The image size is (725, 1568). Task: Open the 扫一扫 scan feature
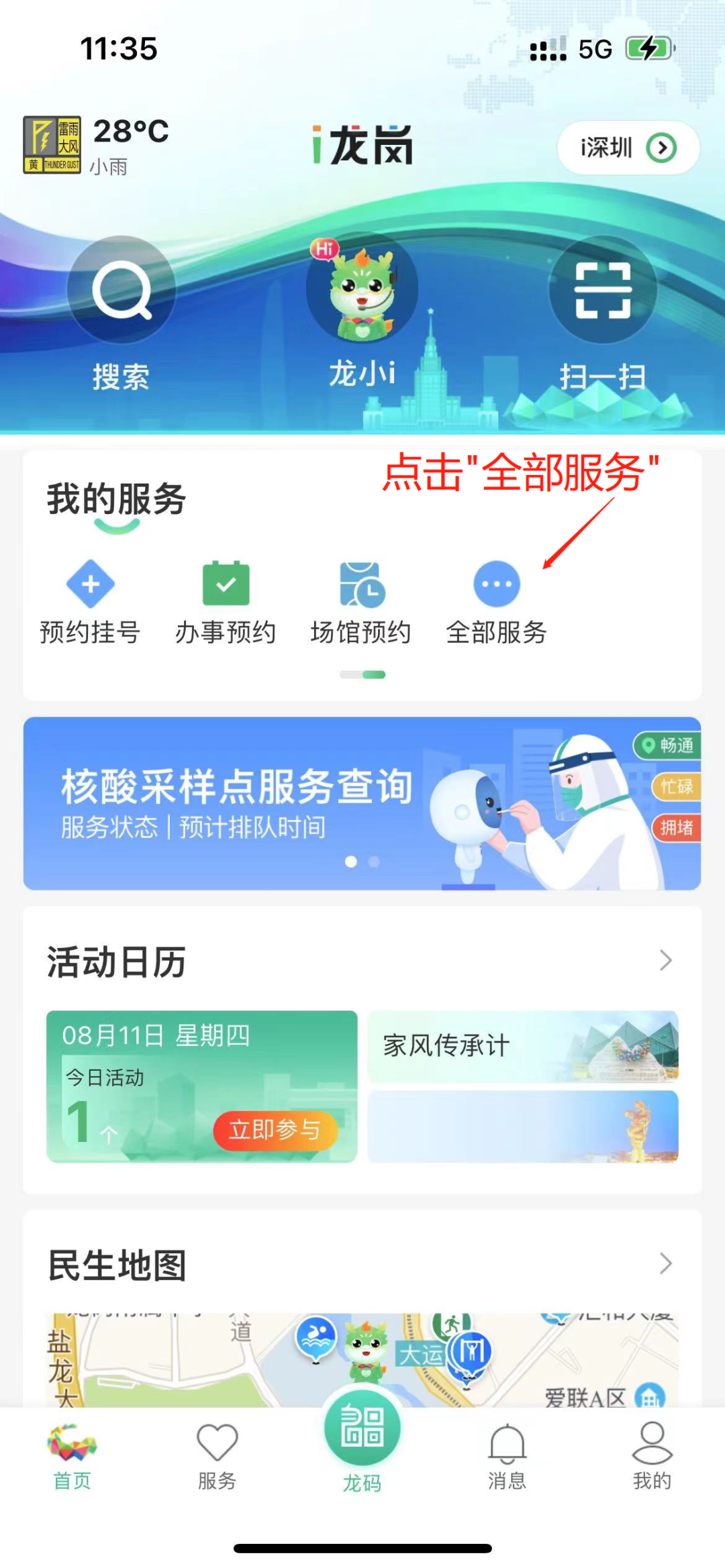click(x=602, y=289)
